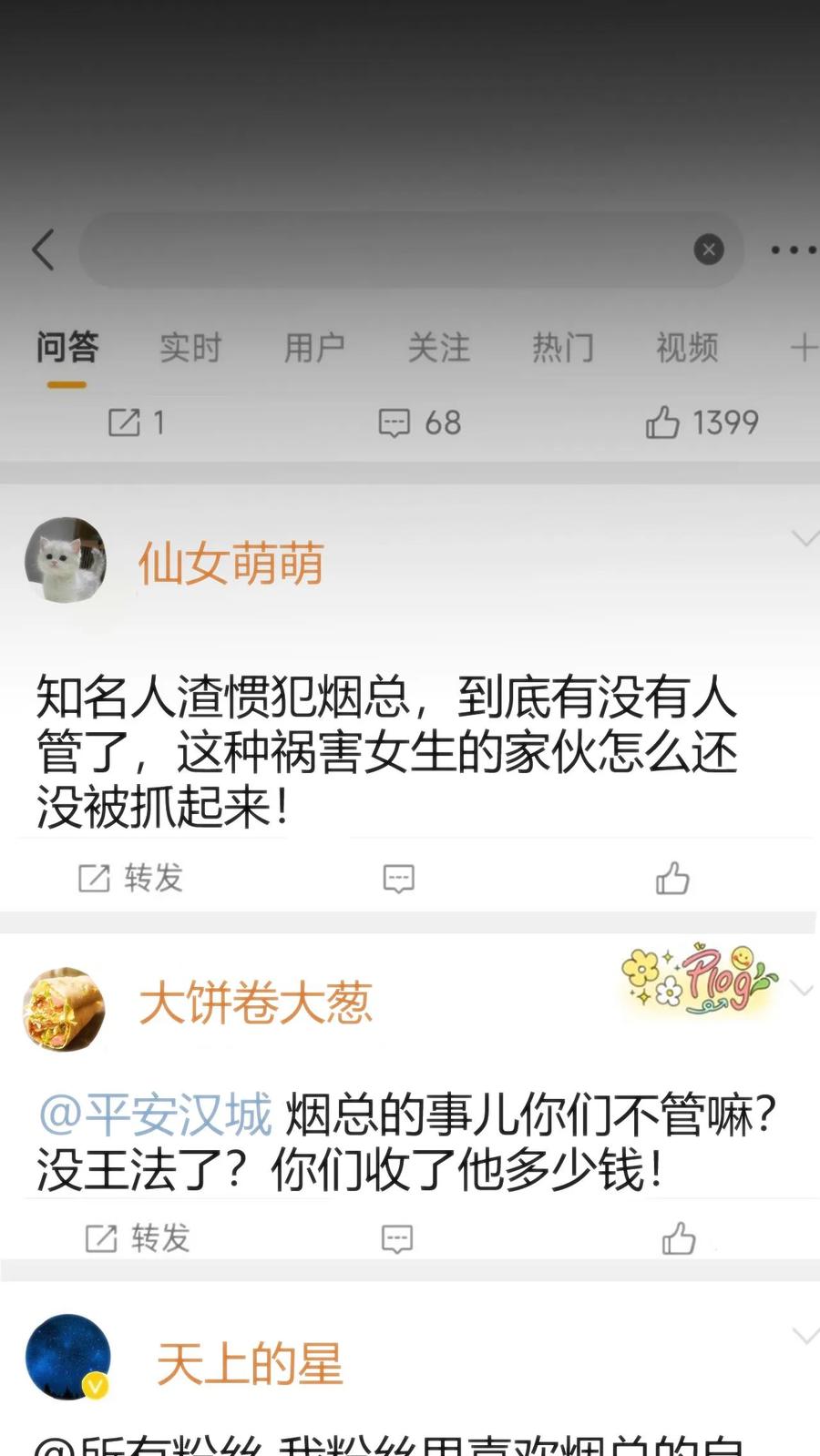Repost 仙女萌萌's post via 转发
Viewport: 820px width, 1456px height.
pyautogui.click(x=130, y=878)
